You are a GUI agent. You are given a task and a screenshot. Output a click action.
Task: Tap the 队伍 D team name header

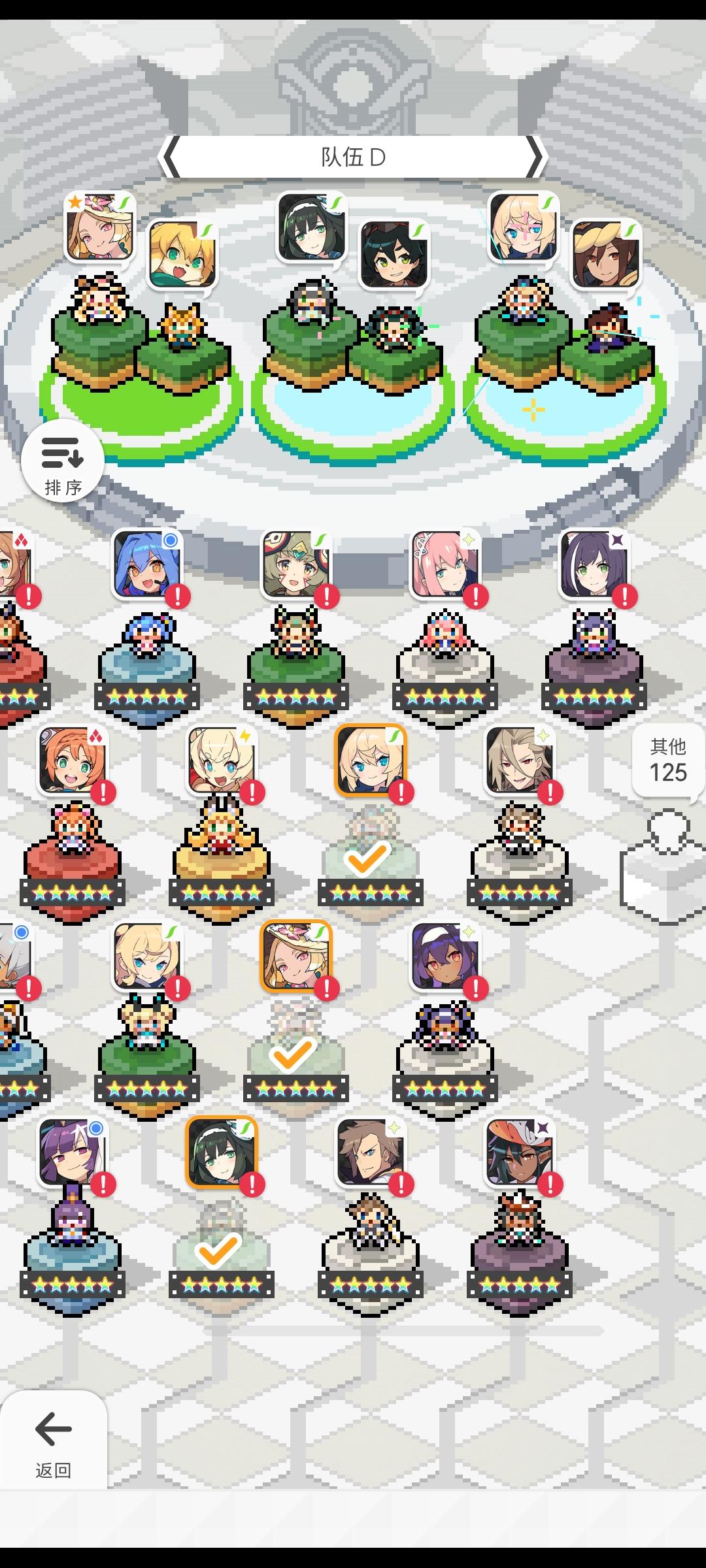pos(353,155)
